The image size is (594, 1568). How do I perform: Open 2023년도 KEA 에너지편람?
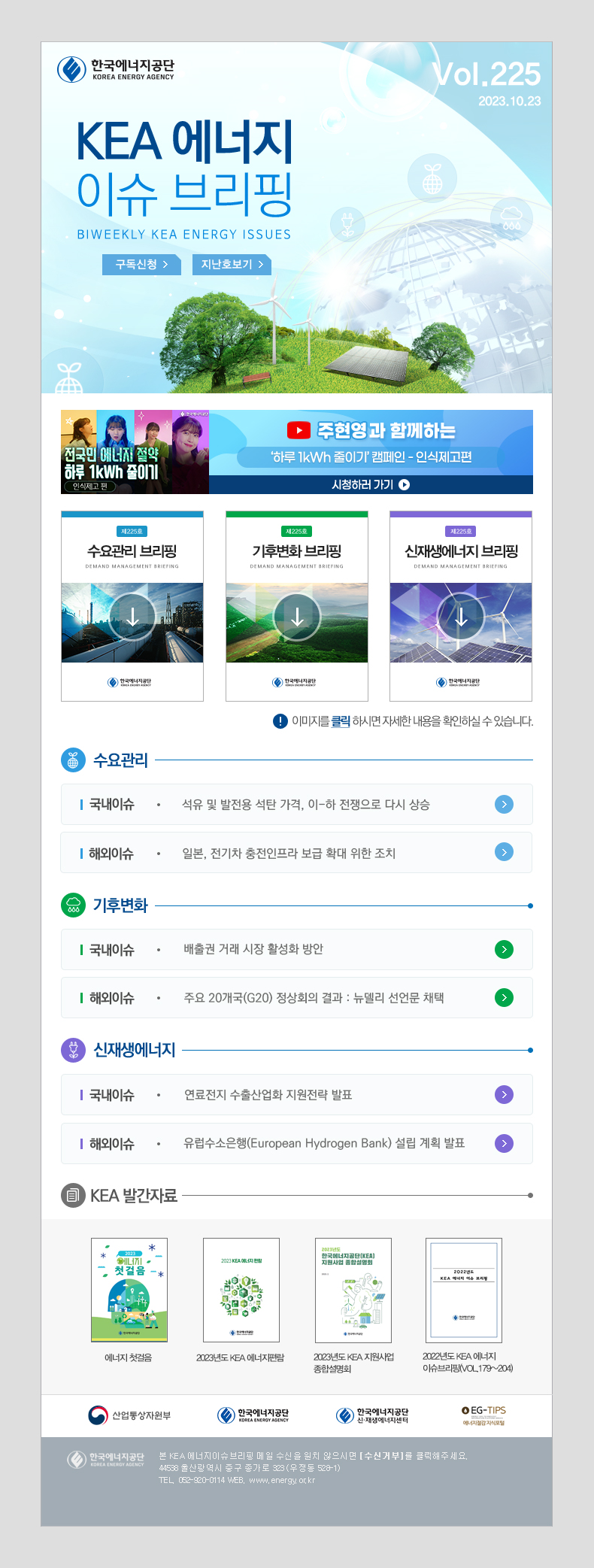click(241, 1290)
